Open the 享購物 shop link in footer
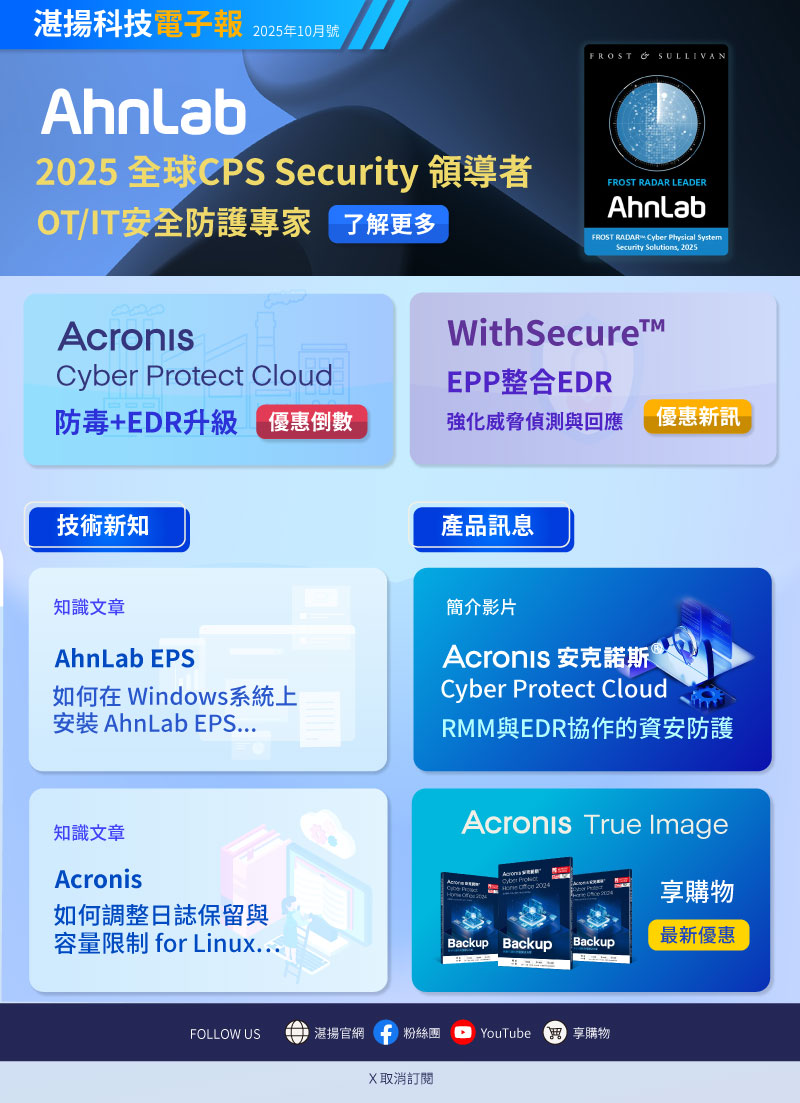 pos(576,1033)
